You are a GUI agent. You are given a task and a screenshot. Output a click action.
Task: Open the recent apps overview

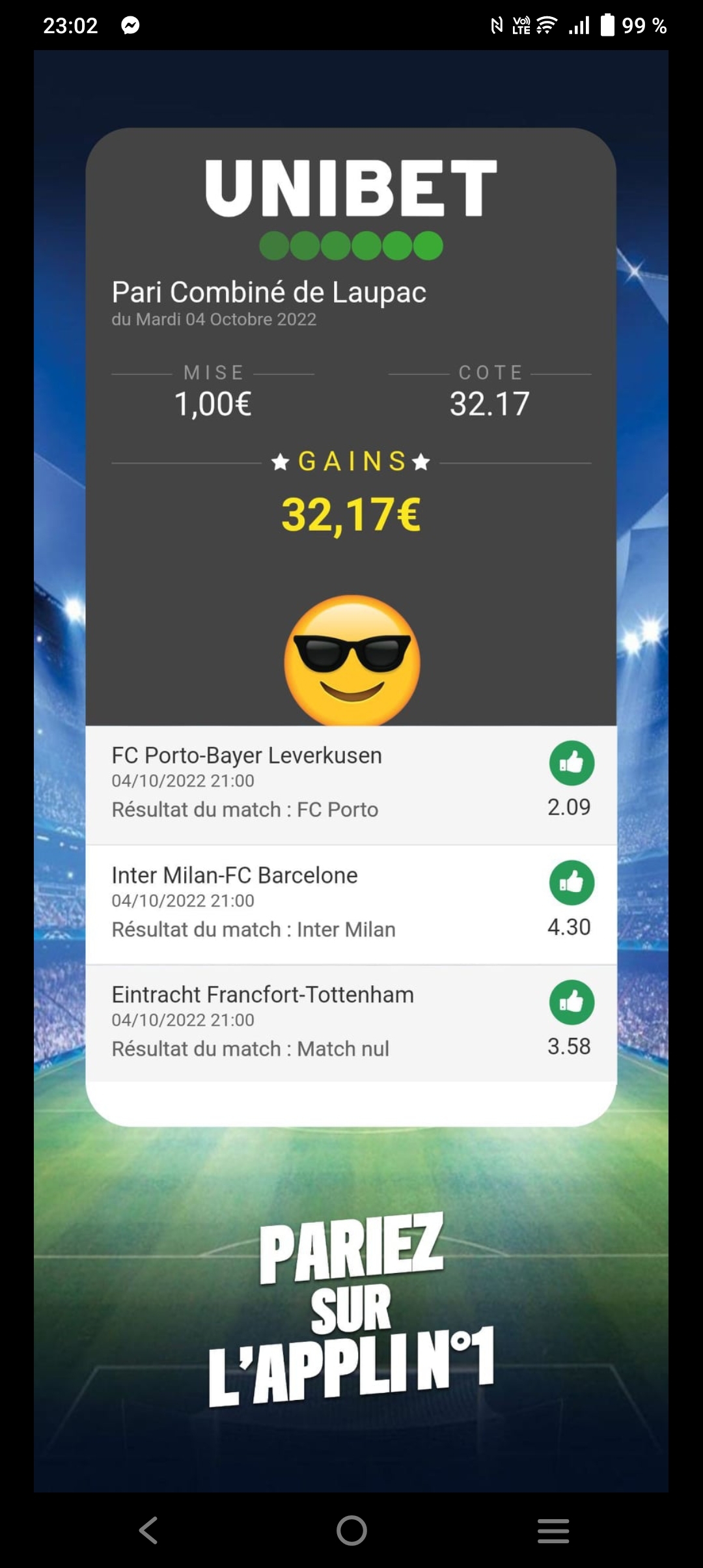pos(553,1530)
